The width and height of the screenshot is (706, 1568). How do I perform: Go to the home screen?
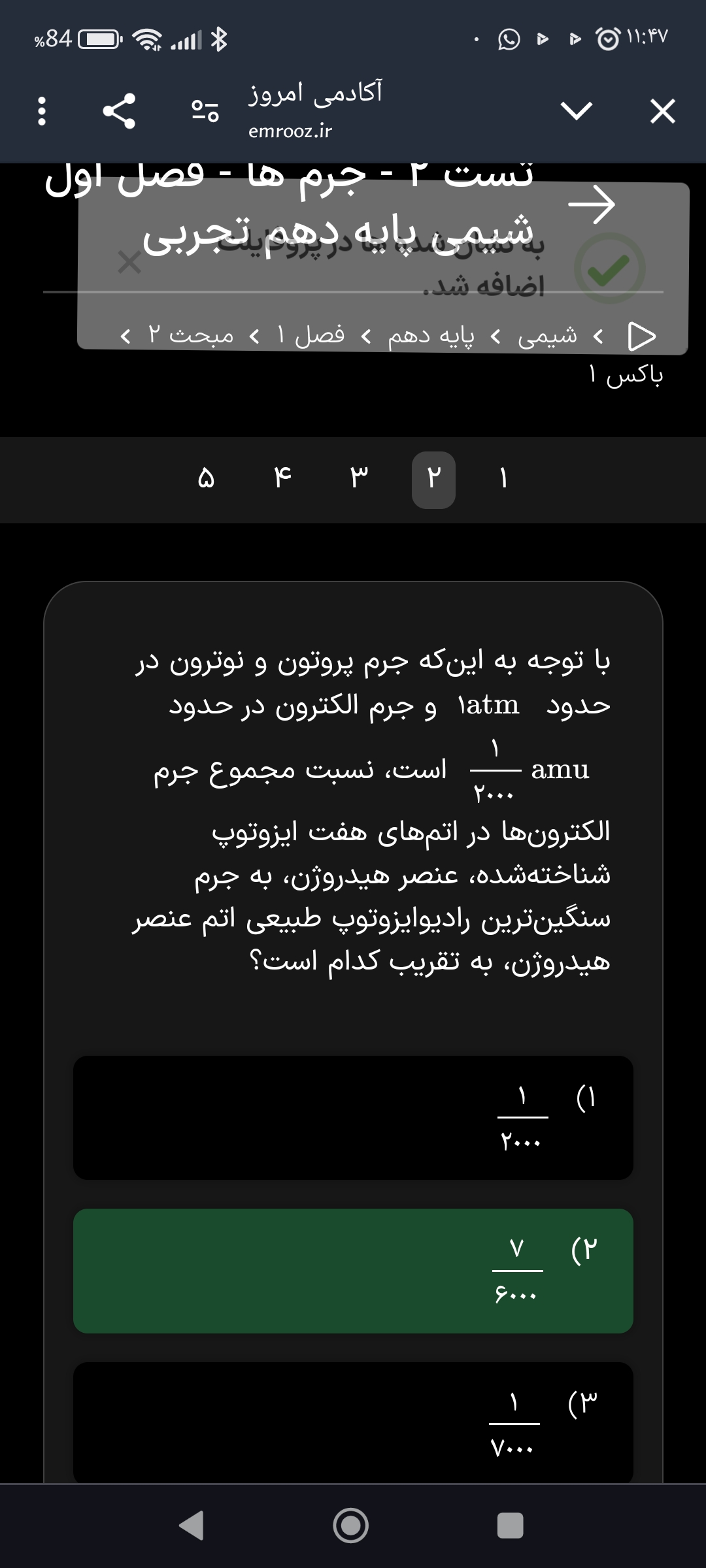point(351,1526)
